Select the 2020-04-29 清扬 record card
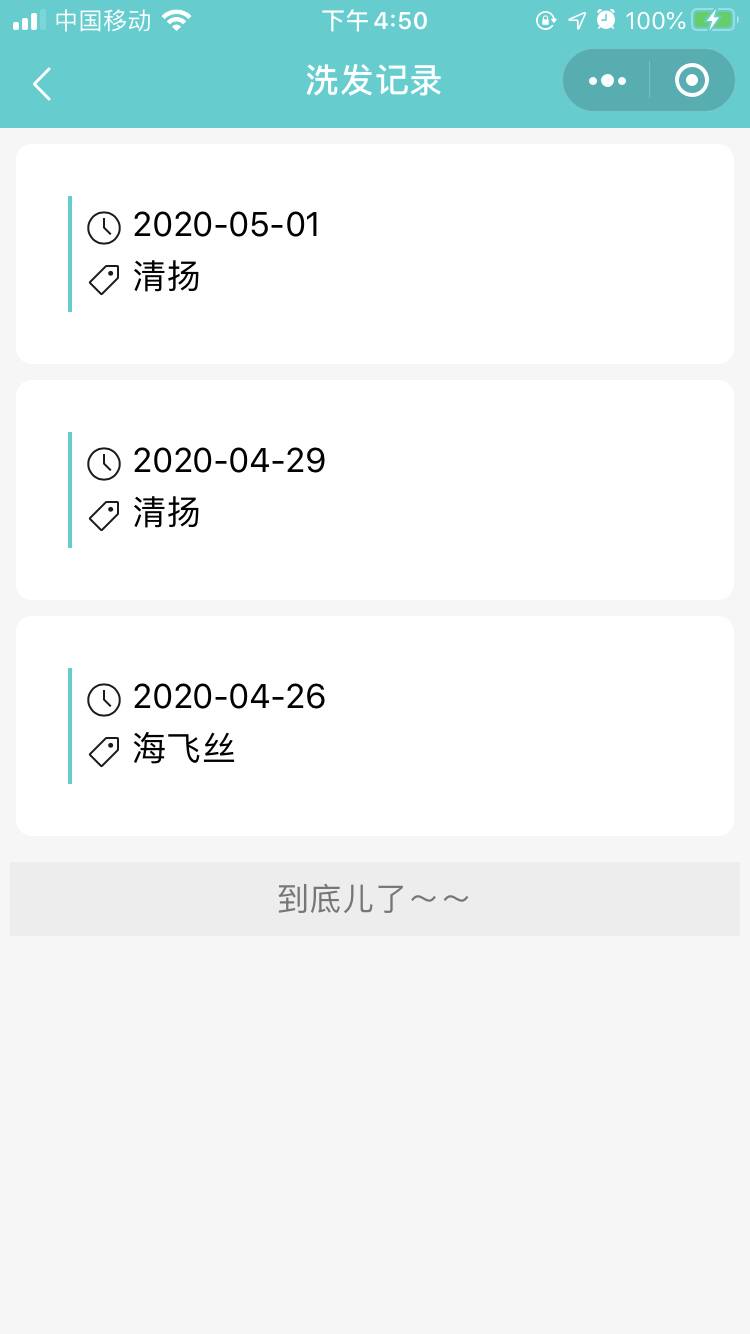 coord(375,490)
